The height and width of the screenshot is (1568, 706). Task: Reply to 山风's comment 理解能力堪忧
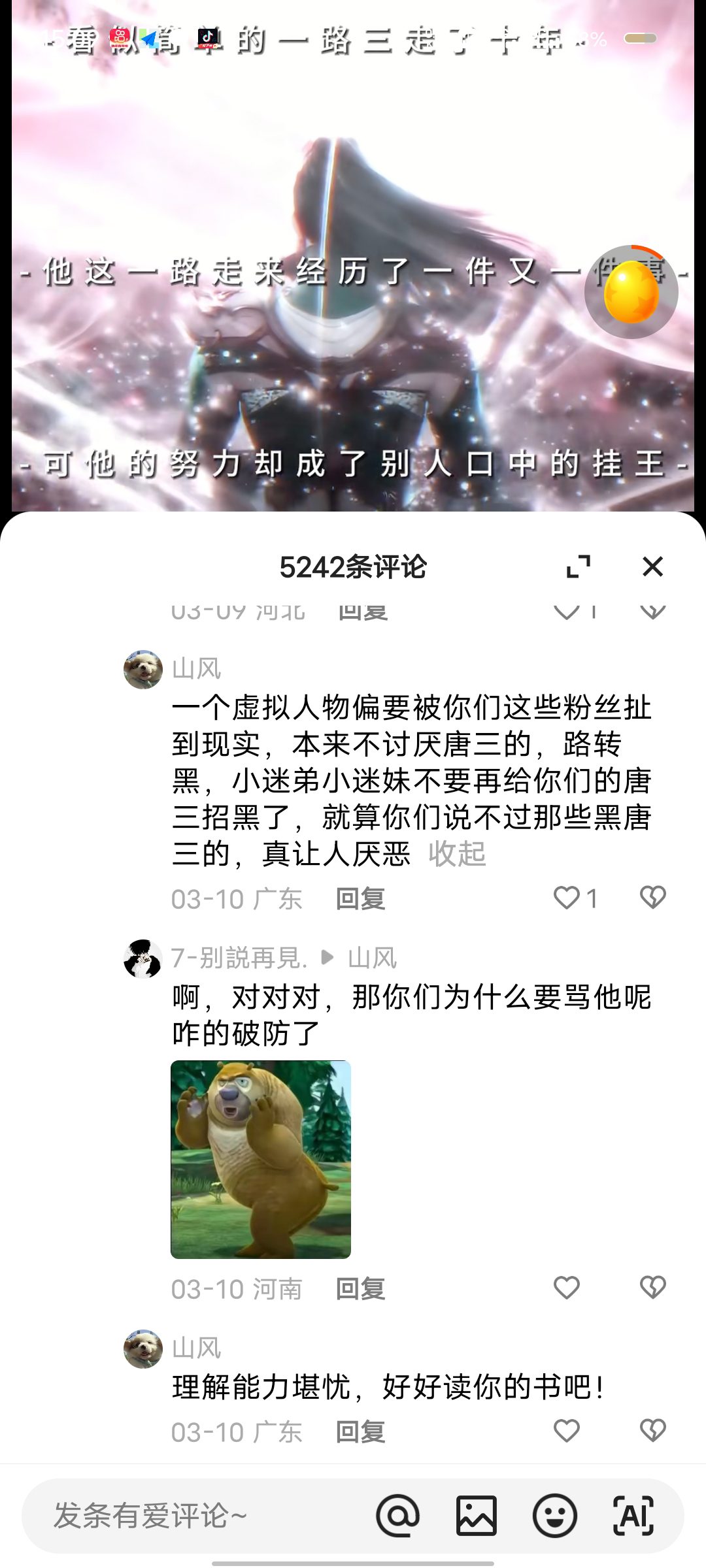click(x=361, y=1432)
